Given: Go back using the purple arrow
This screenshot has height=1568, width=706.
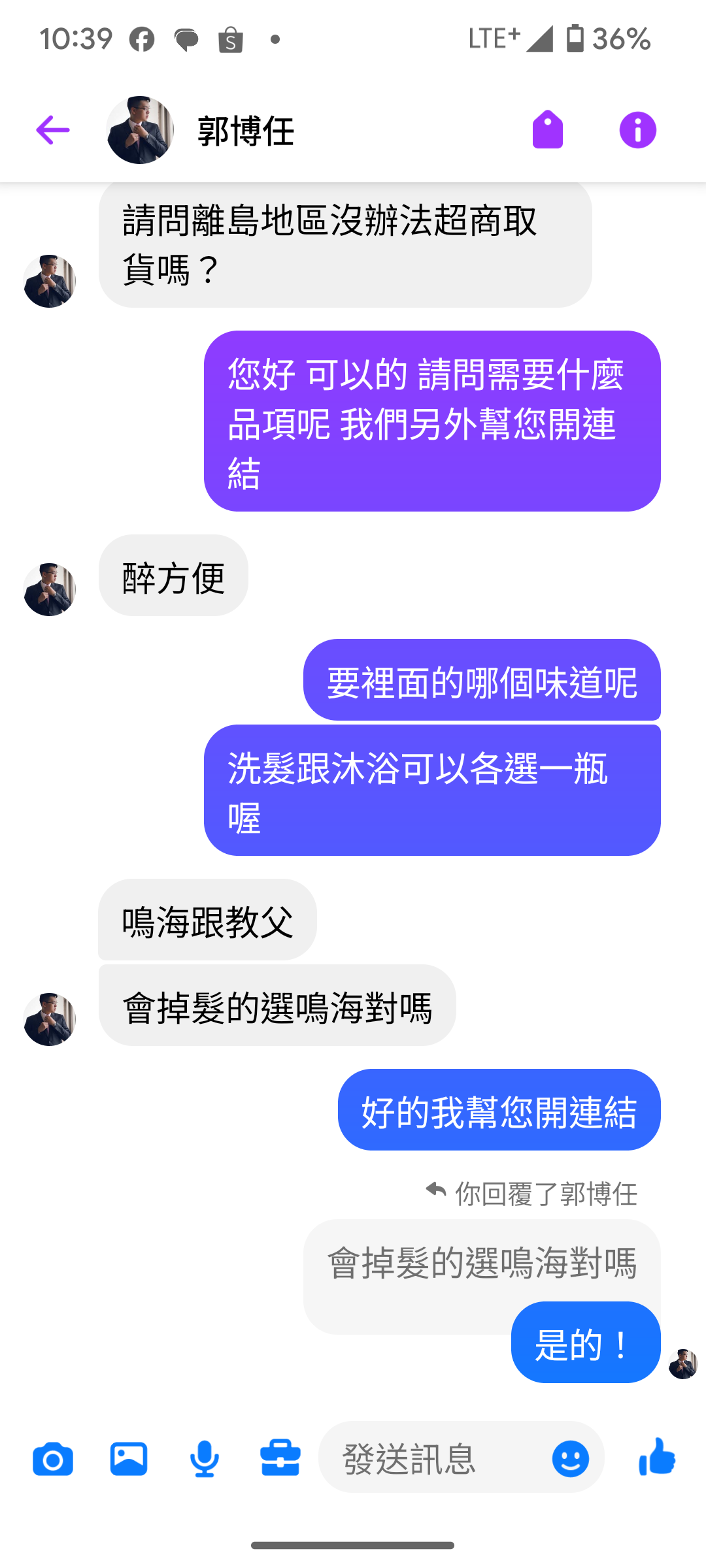Looking at the screenshot, I should tap(52, 130).
